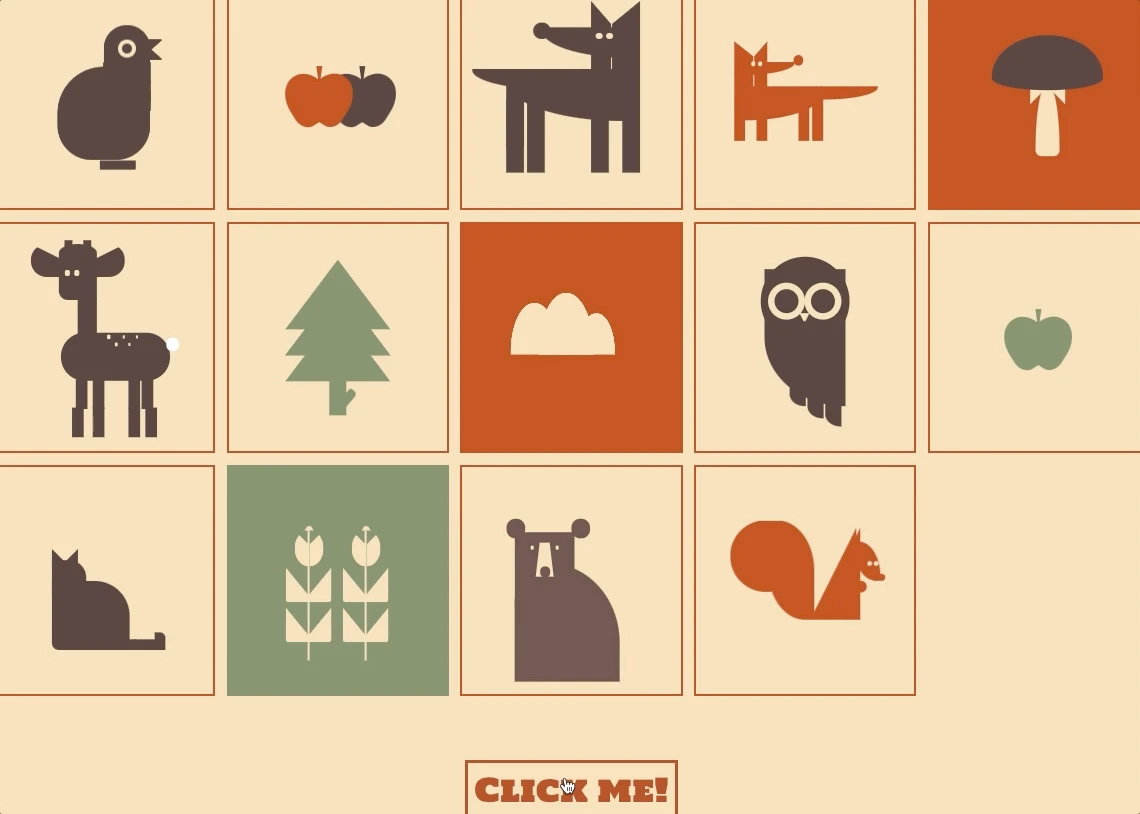Tap the Click Me! button
The width and height of the screenshot is (1140, 814).
pyautogui.click(x=571, y=789)
